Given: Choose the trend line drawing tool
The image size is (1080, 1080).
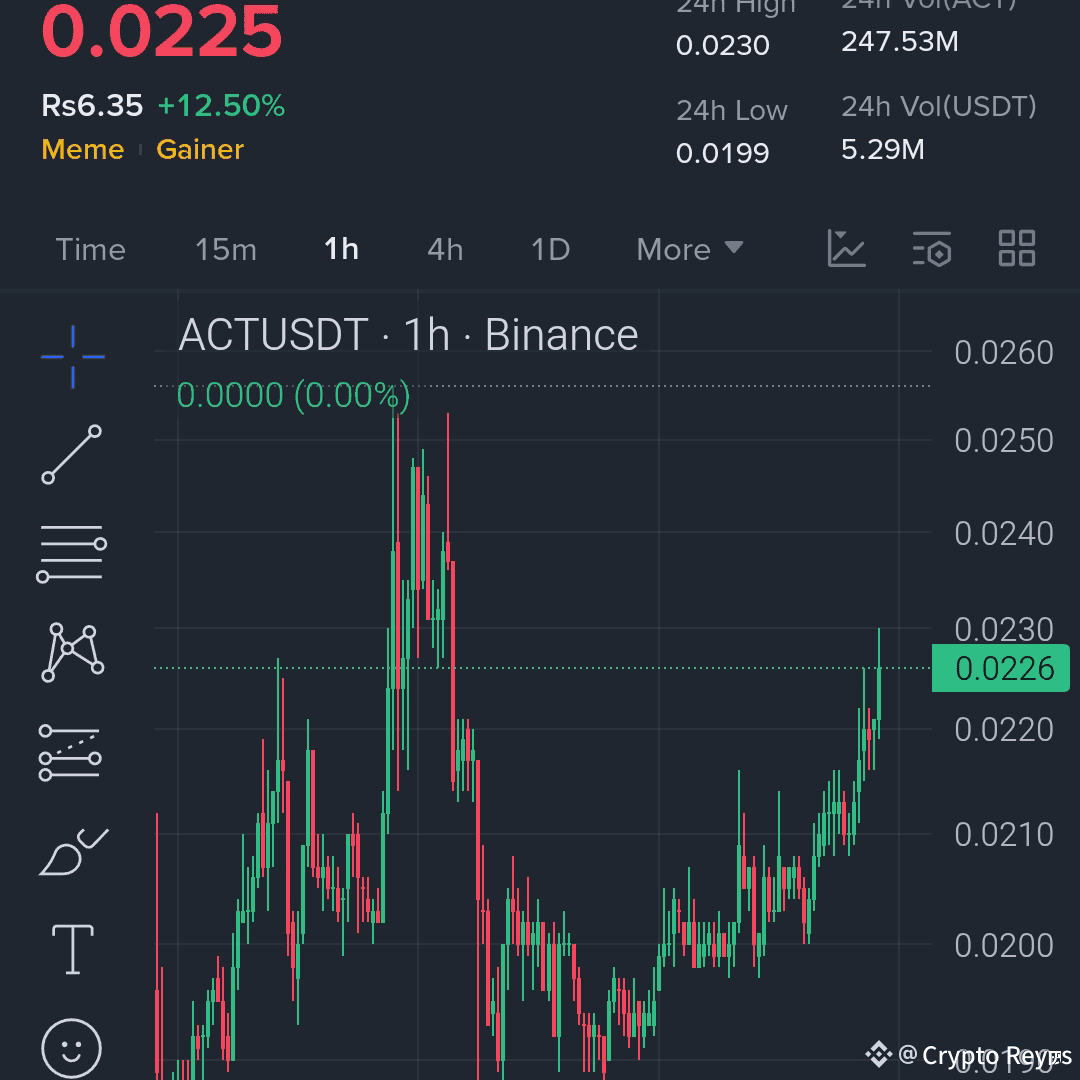Looking at the screenshot, I should (x=72, y=454).
